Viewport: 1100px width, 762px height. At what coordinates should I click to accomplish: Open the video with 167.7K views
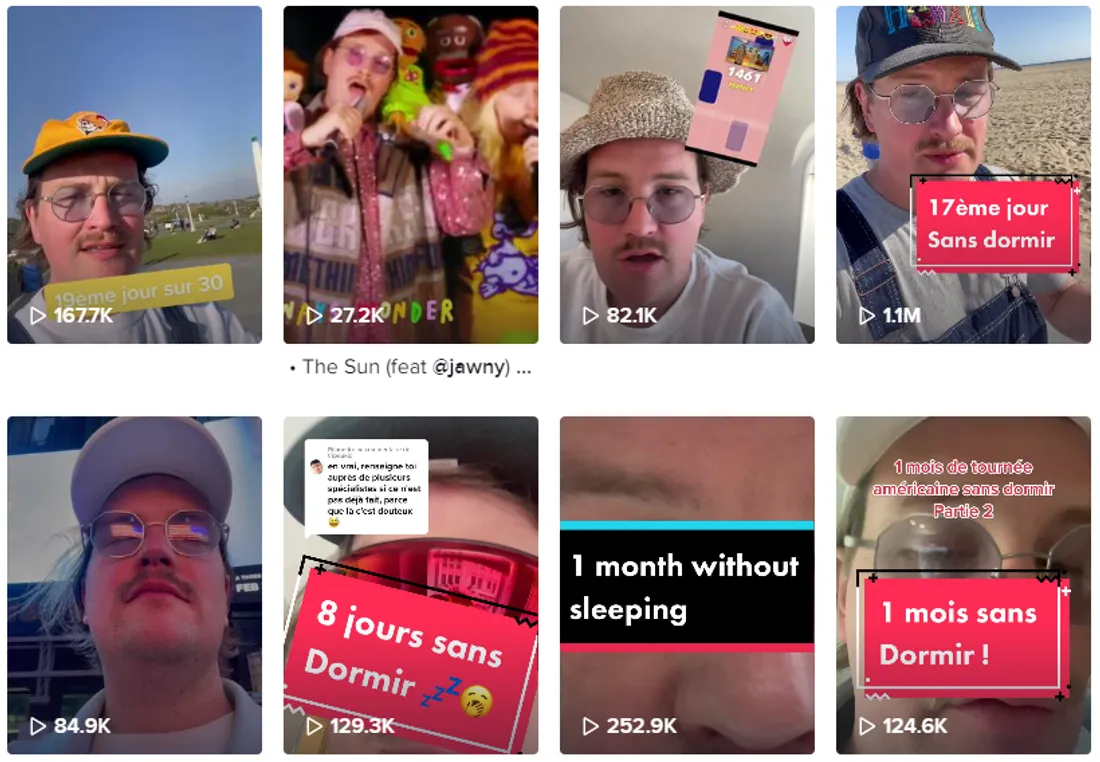134,175
